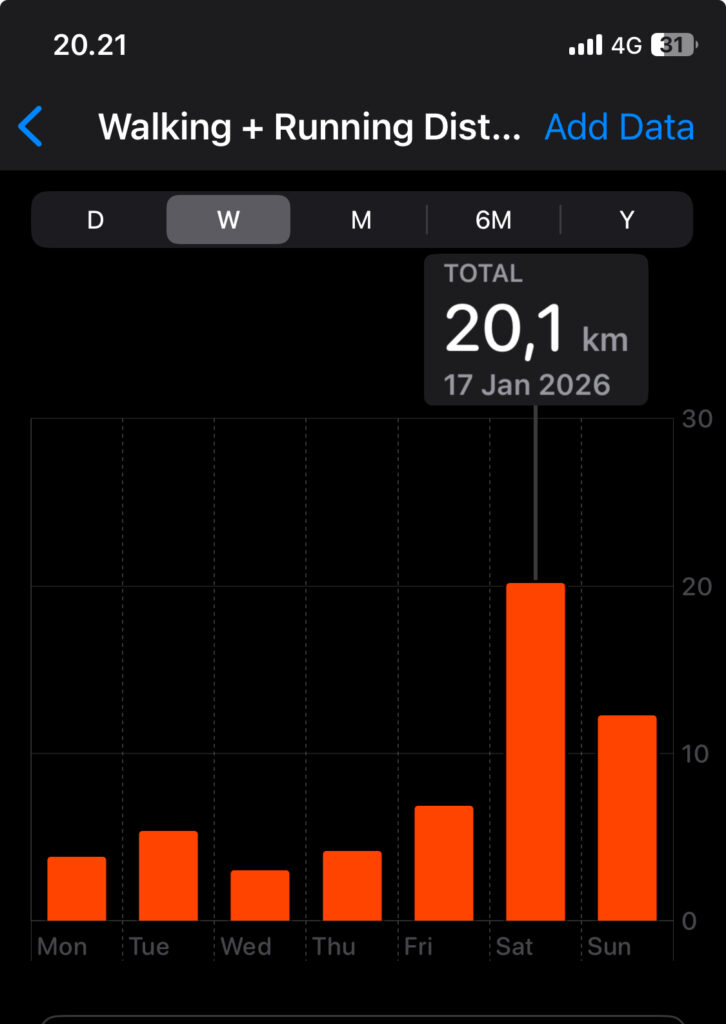Go back to the previous screen
Viewport: 726px width, 1024px height.
(31, 128)
